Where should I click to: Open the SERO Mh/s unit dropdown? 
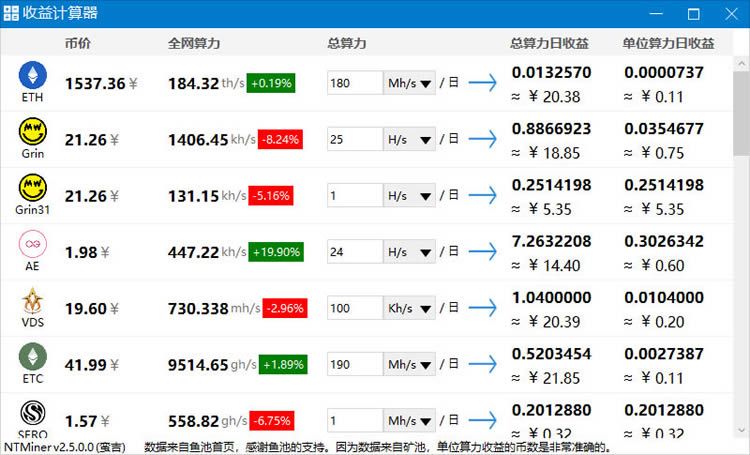point(409,421)
